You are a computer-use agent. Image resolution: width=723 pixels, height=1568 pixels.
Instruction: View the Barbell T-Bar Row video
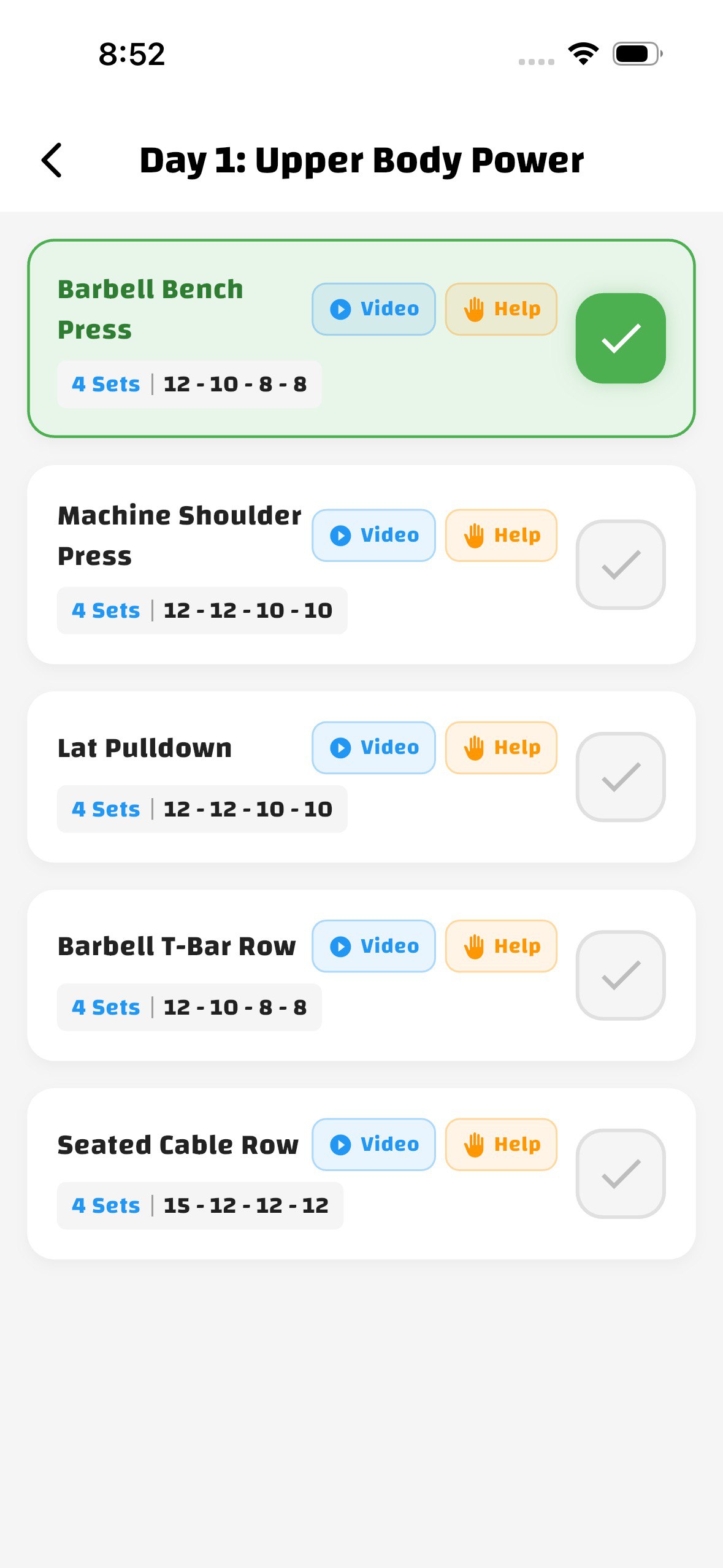[373, 945]
